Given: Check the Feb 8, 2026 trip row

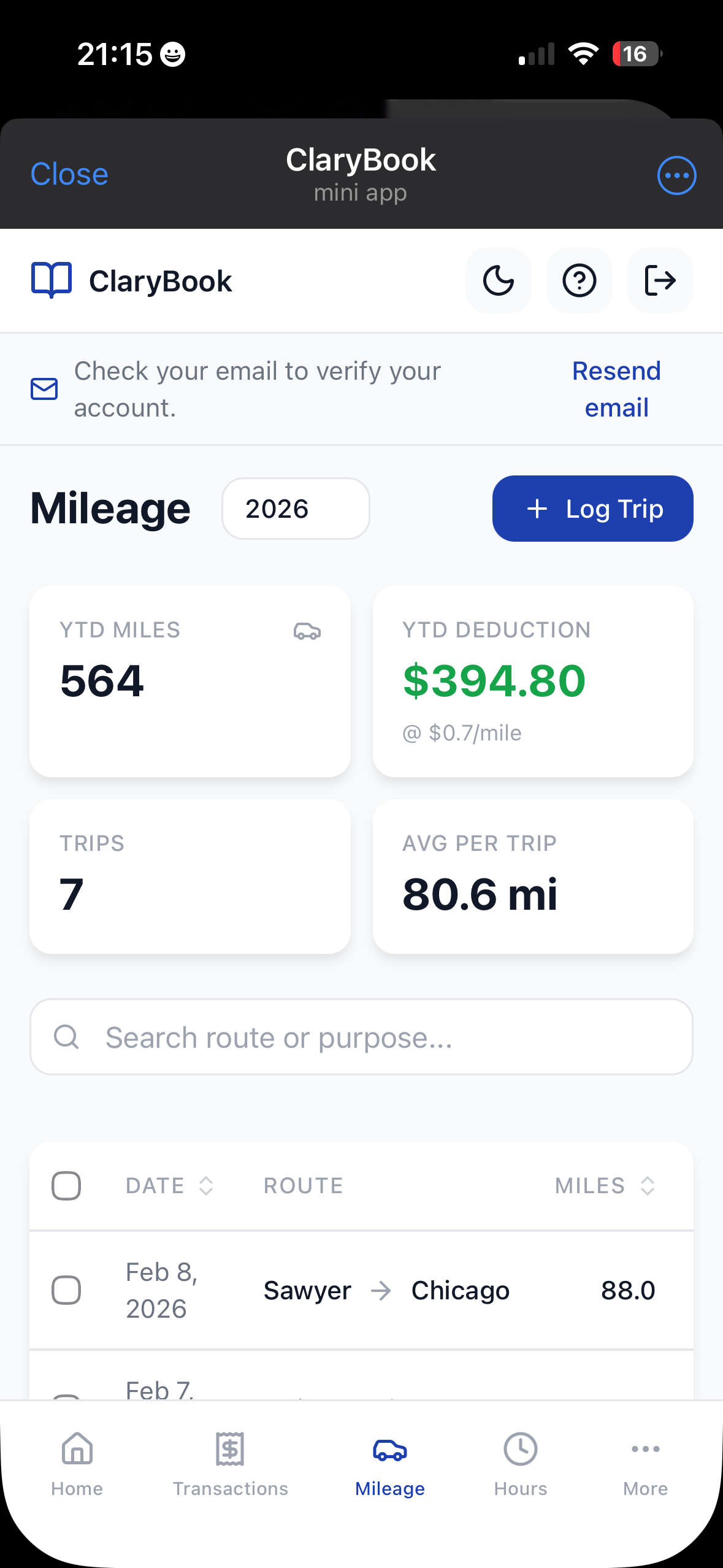Looking at the screenshot, I should [x=66, y=1290].
